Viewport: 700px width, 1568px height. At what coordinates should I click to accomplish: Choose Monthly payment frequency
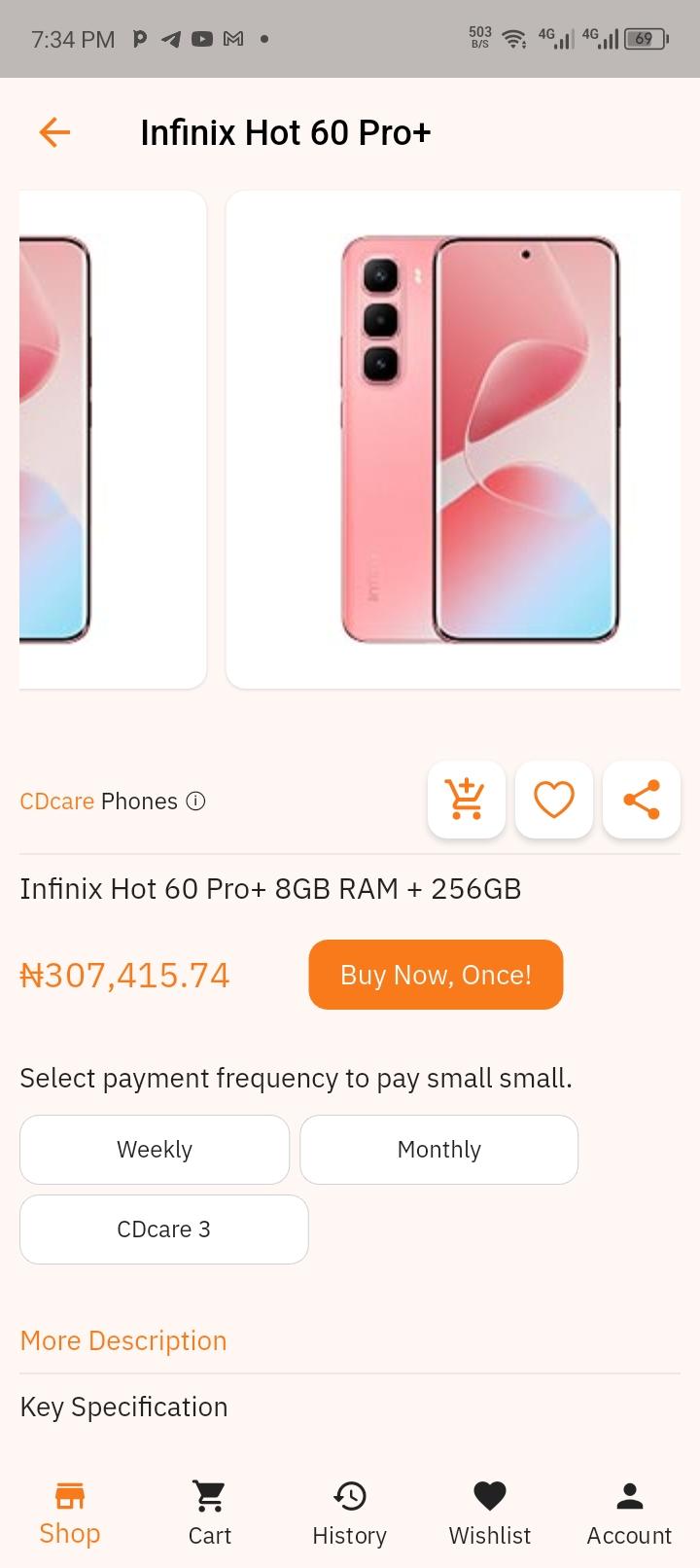(x=438, y=1150)
